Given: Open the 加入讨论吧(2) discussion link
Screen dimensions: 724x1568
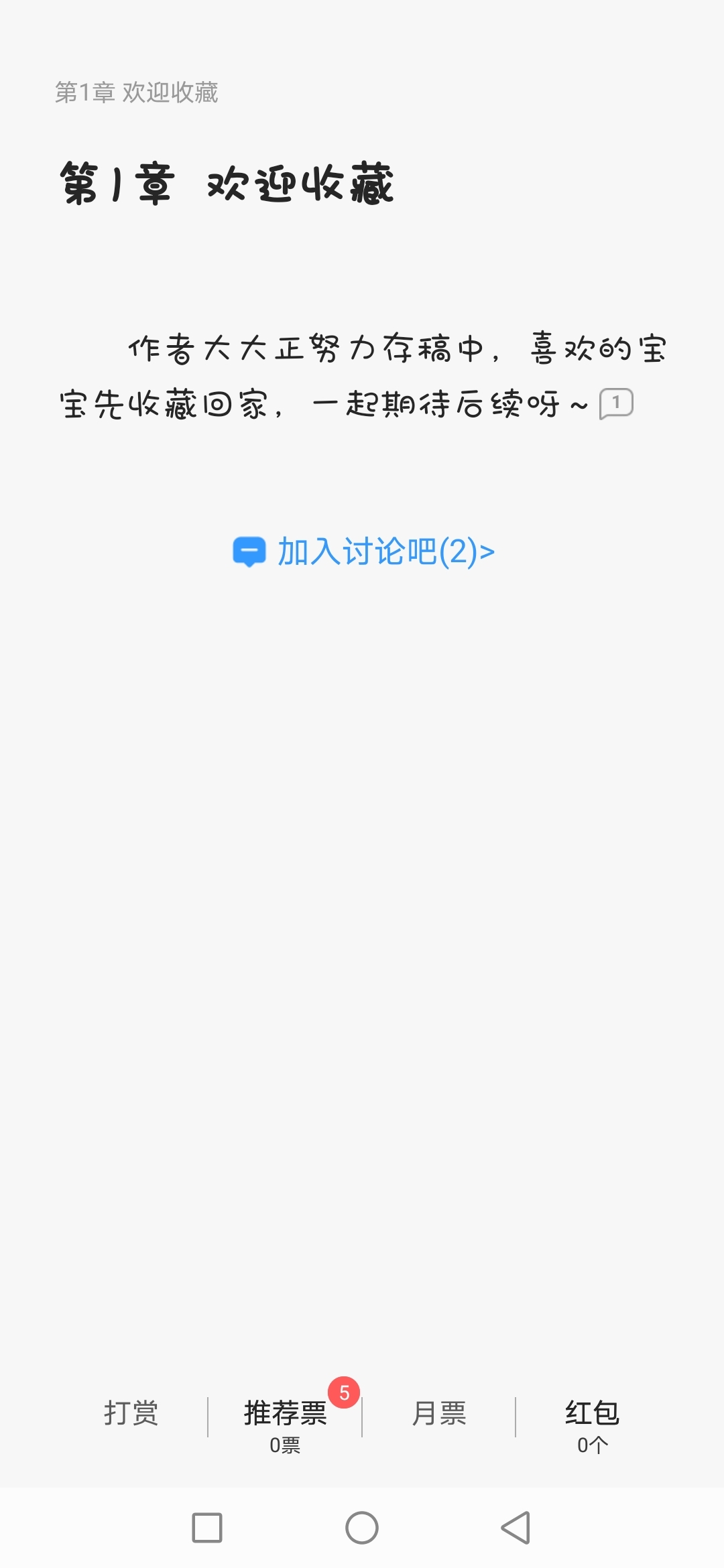Looking at the screenshot, I should tap(363, 552).
